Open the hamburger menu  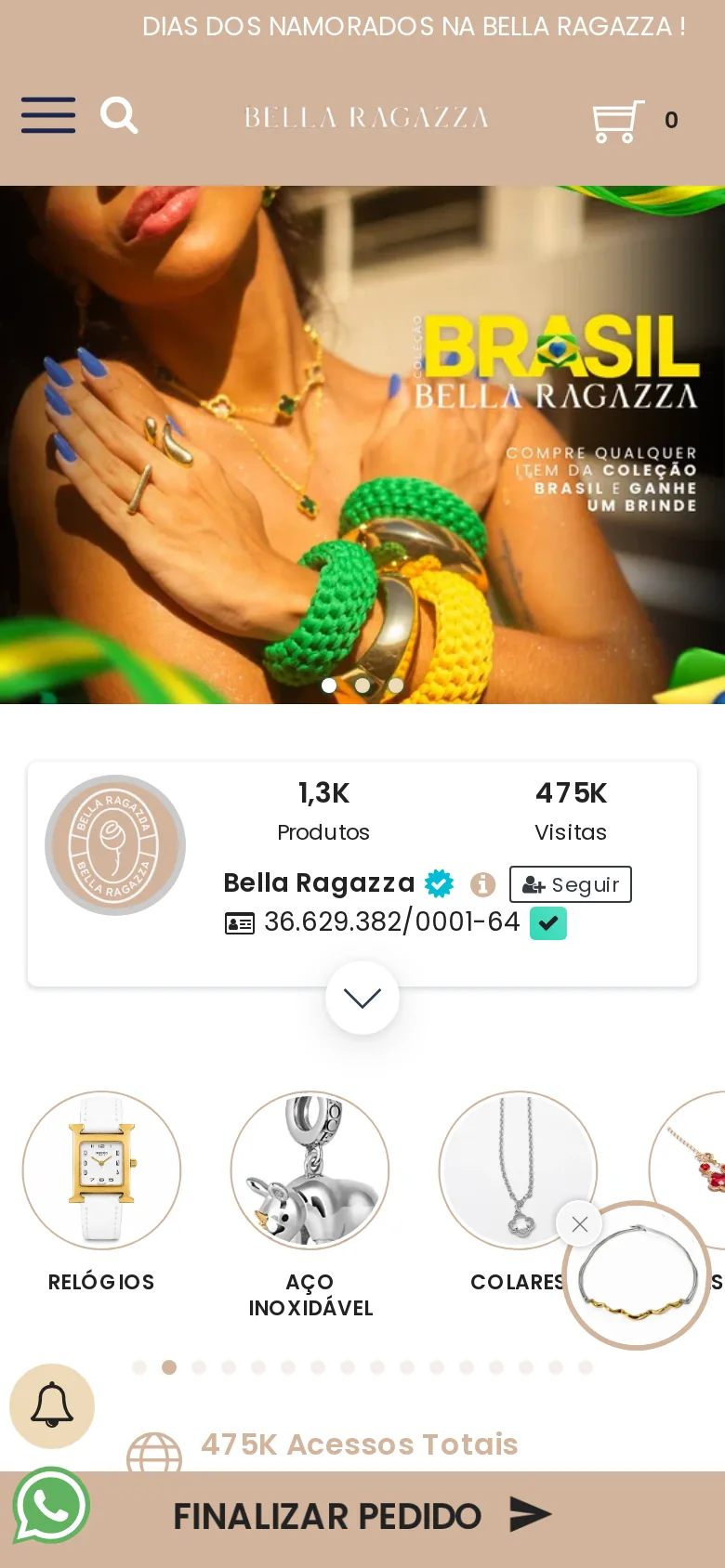48,115
